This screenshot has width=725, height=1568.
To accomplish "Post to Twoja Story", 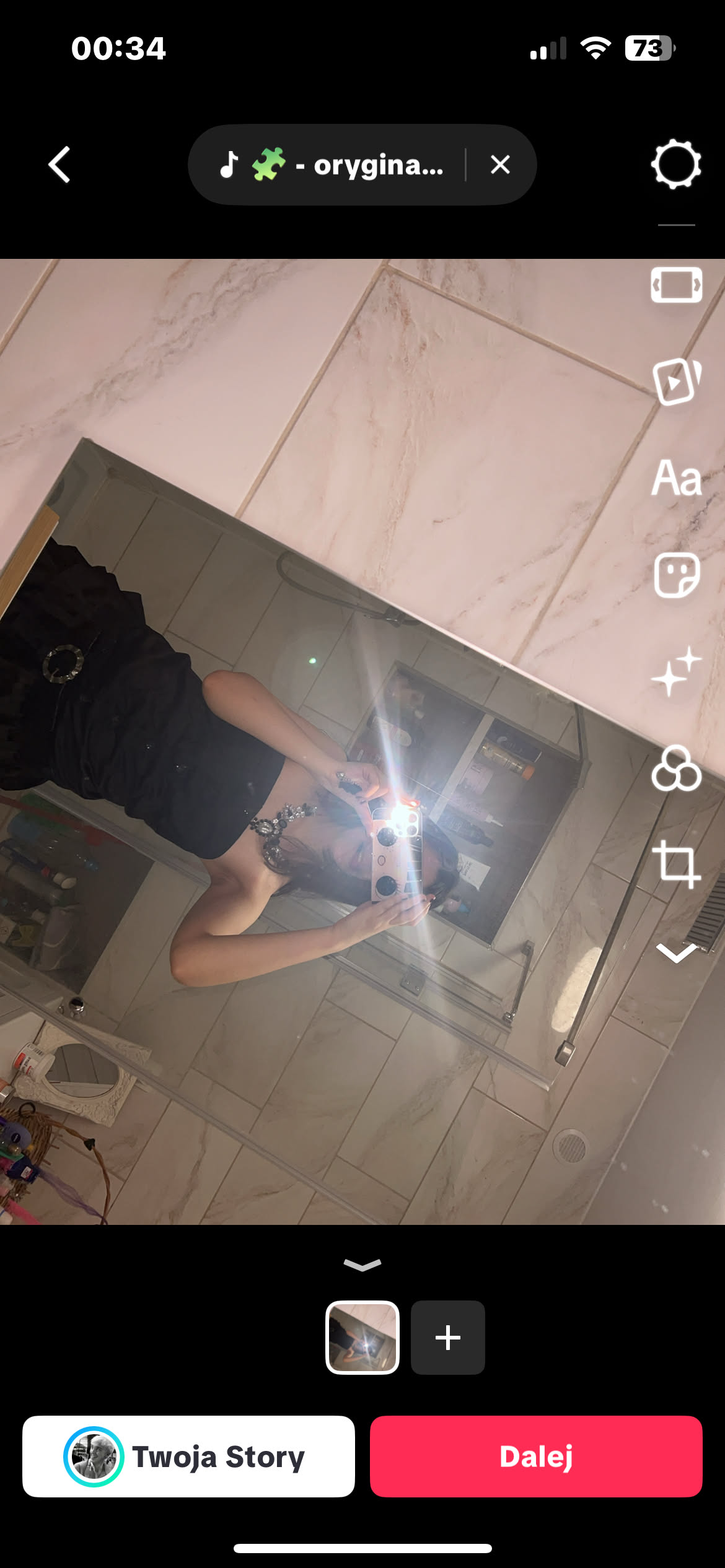I will coord(188,1456).
